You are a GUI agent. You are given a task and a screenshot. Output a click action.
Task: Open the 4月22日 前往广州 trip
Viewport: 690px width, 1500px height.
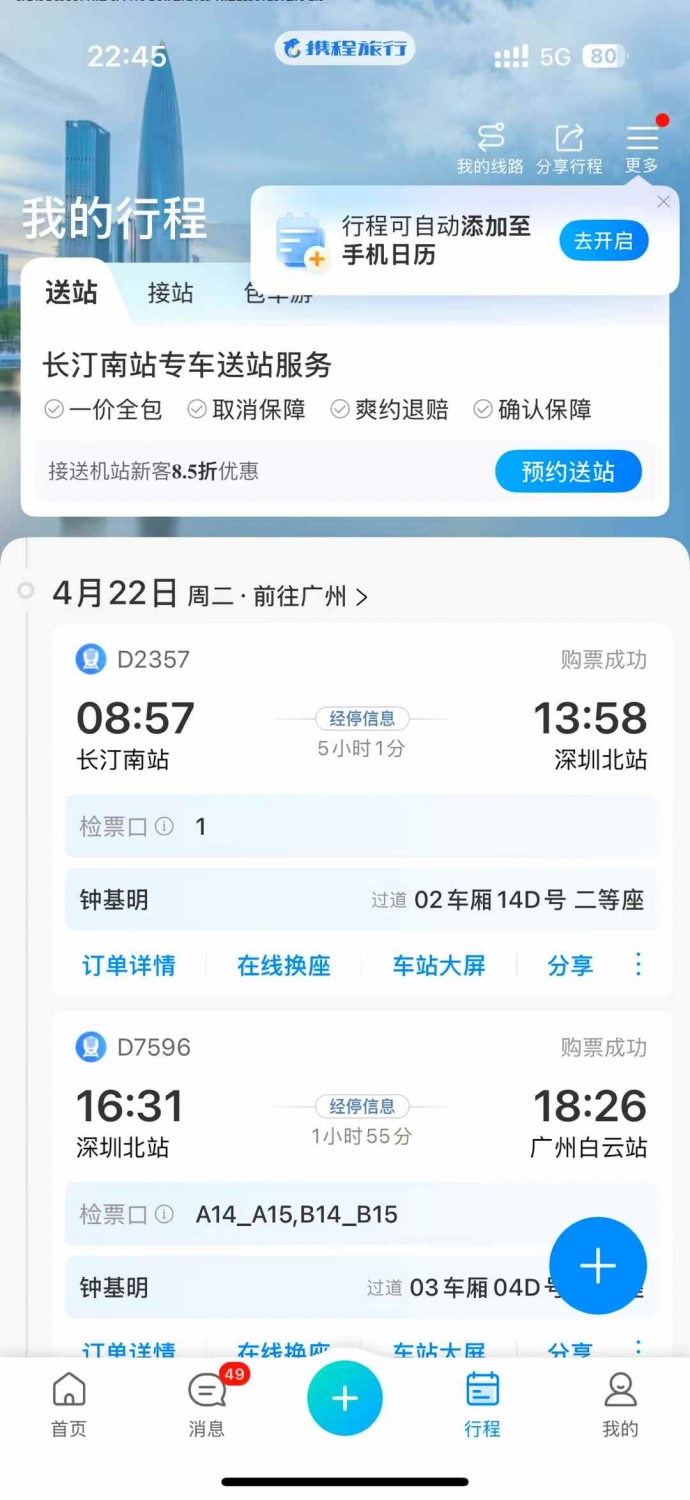pos(210,595)
